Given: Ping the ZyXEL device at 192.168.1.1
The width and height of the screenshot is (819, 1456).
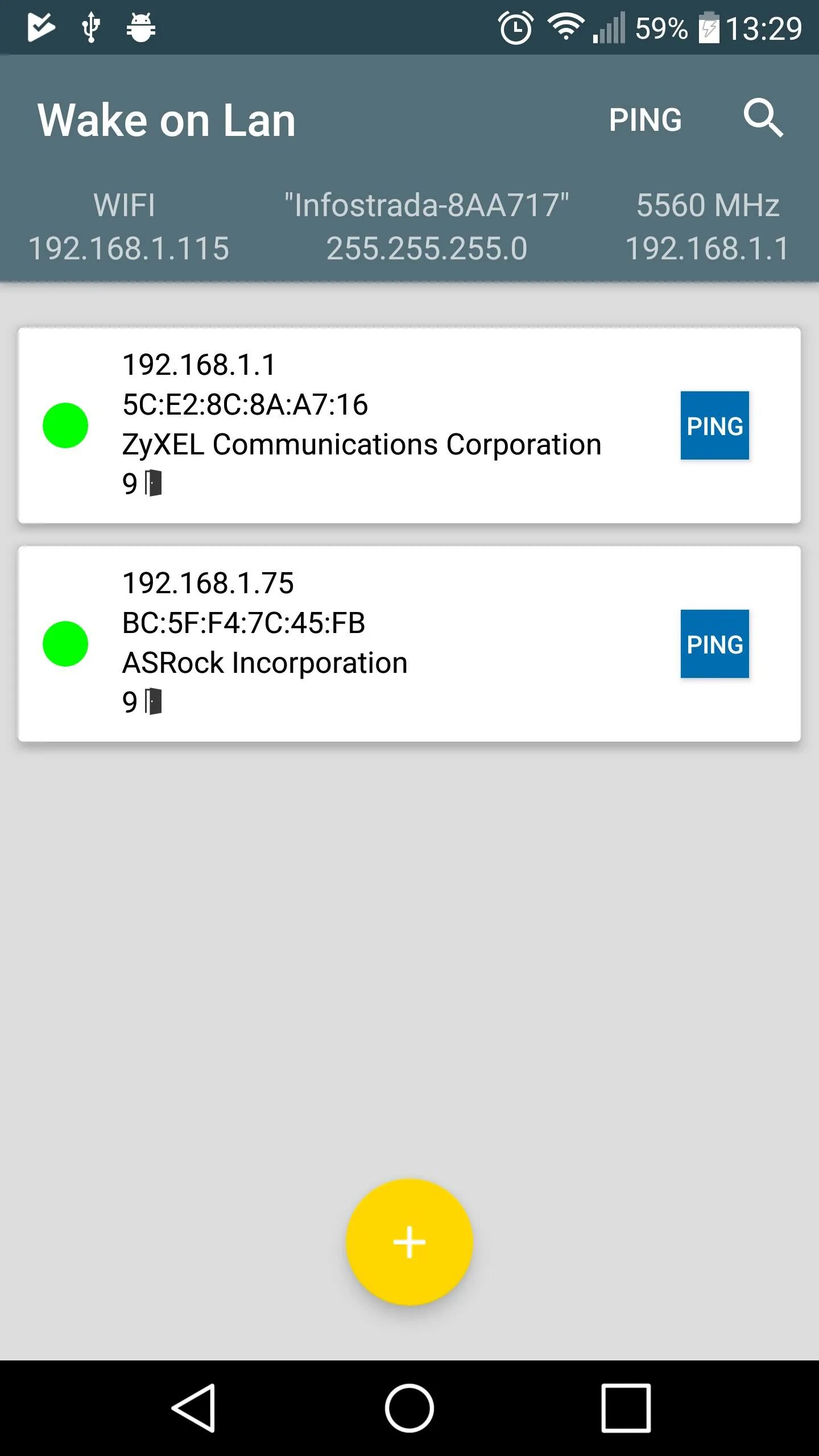Looking at the screenshot, I should (714, 425).
